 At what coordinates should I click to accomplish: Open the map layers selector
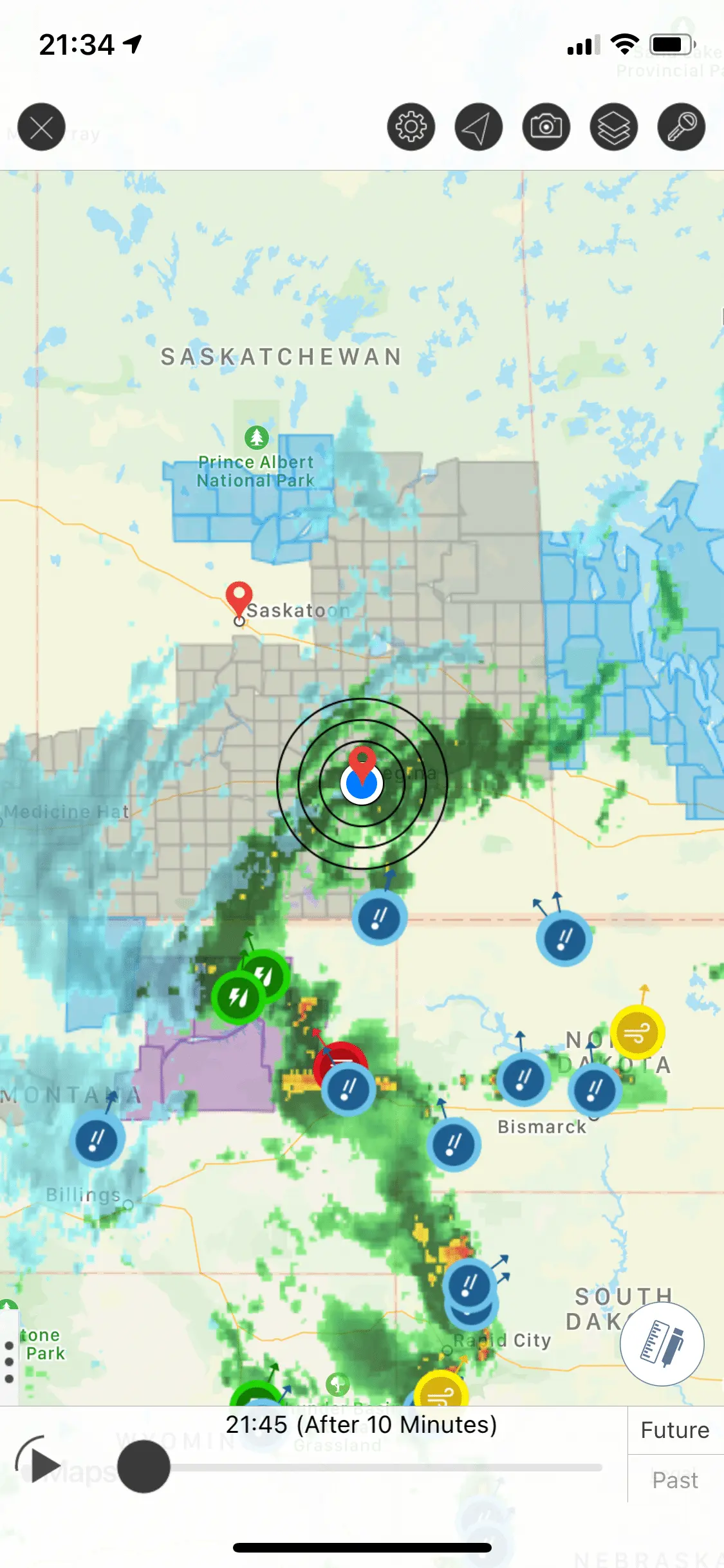point(613,127)
